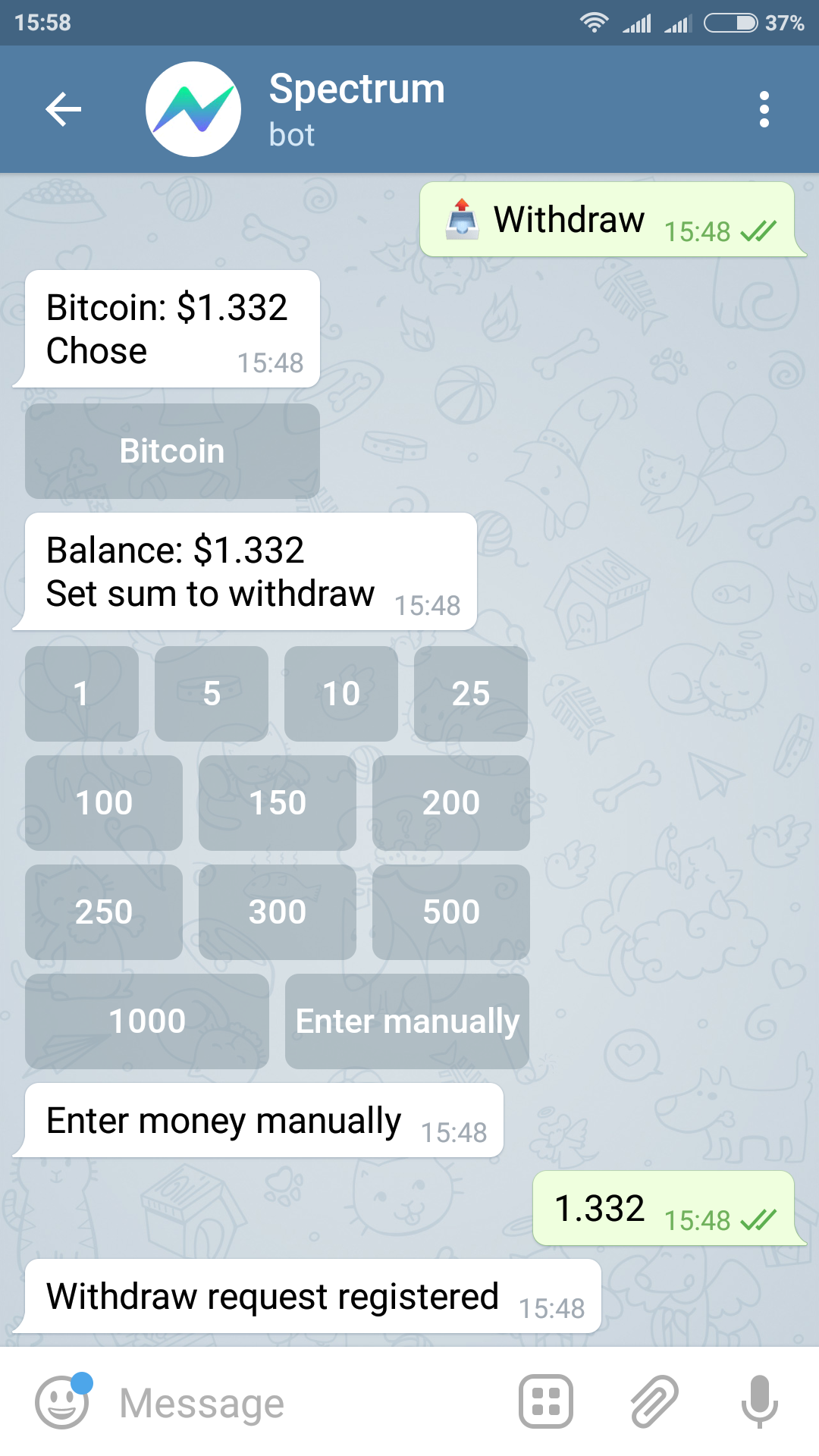This screenshot has height=1456, width=819.
Task: Focus the Message input field
Action: pyautogui.click(x=303, y=1402)
